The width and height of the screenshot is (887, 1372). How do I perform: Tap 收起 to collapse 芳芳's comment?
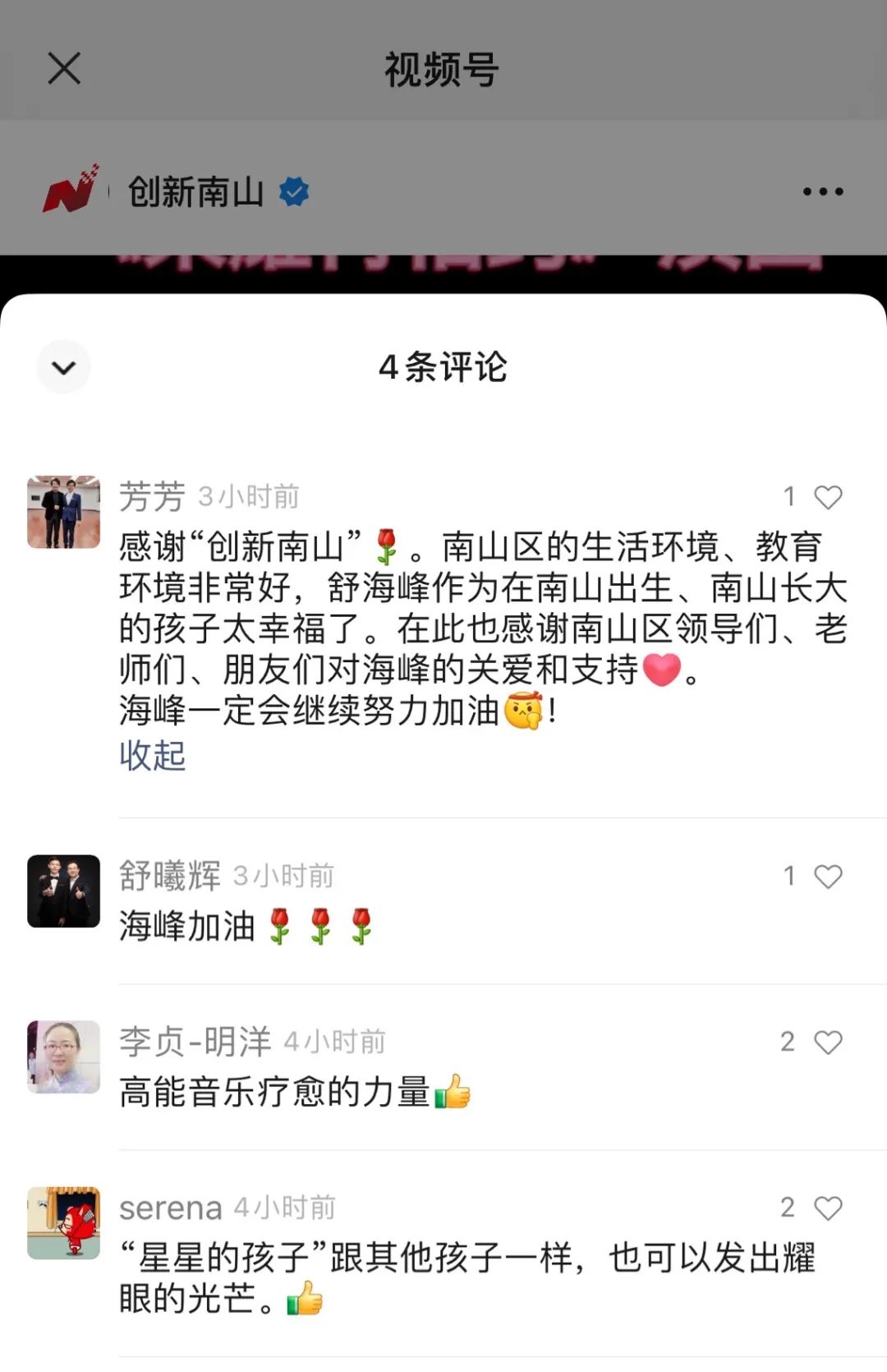pyautogui.click(x=153, y=755)
